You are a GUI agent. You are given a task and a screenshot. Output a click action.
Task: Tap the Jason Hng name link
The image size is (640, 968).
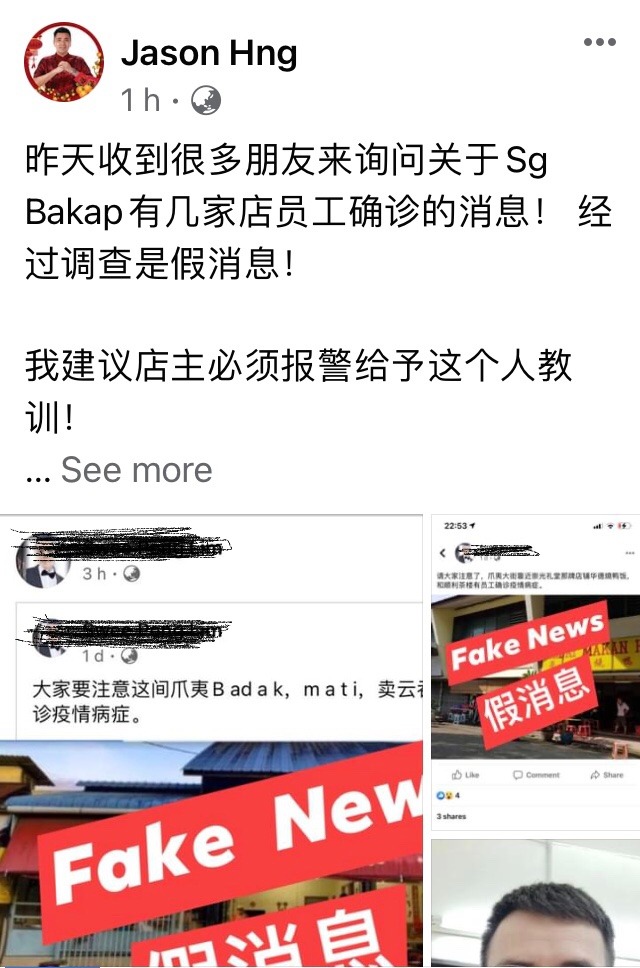pyautogui.click(x=208, y=53)
